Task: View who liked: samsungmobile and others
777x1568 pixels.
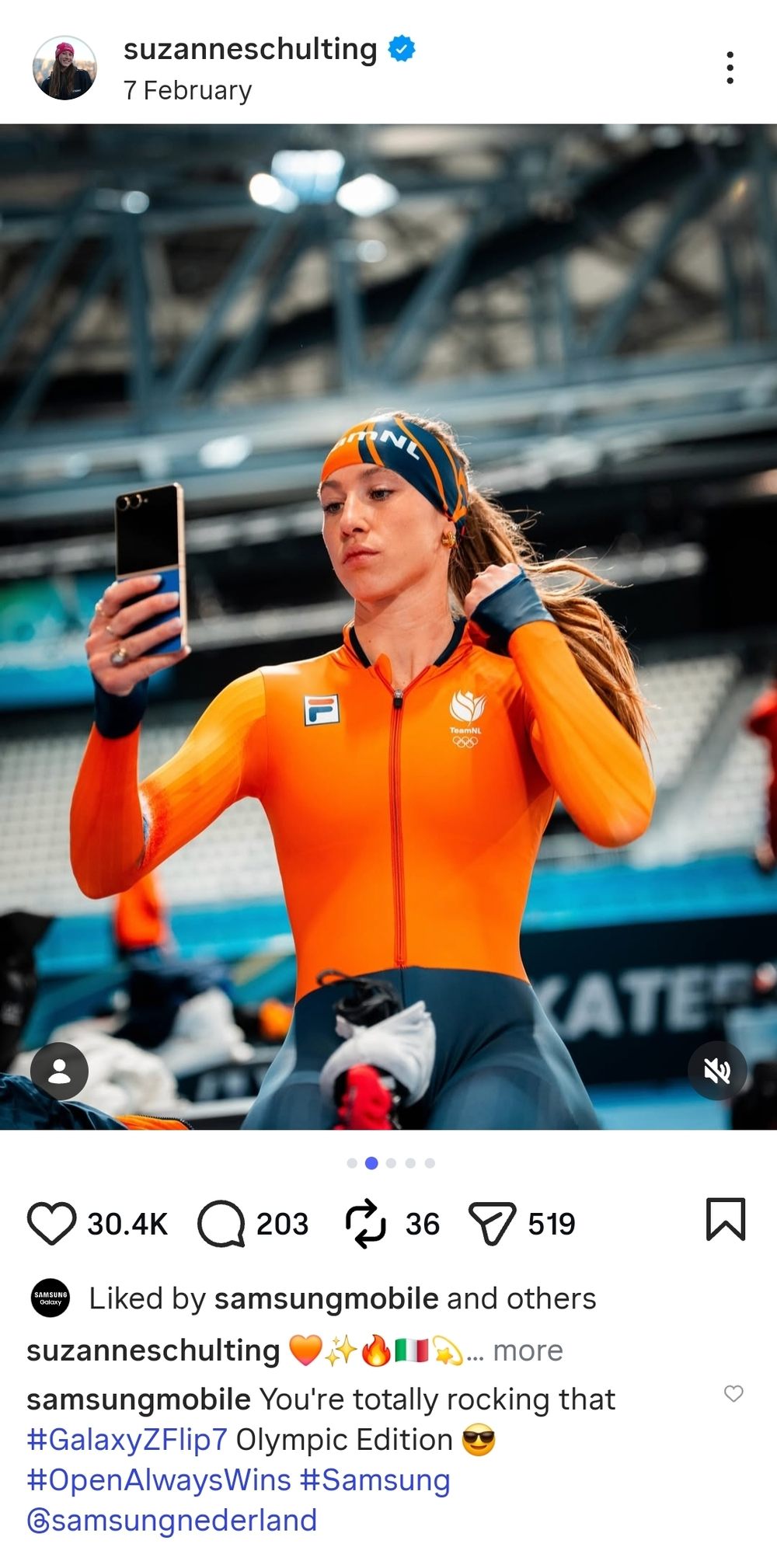Action: (342, 1298)
